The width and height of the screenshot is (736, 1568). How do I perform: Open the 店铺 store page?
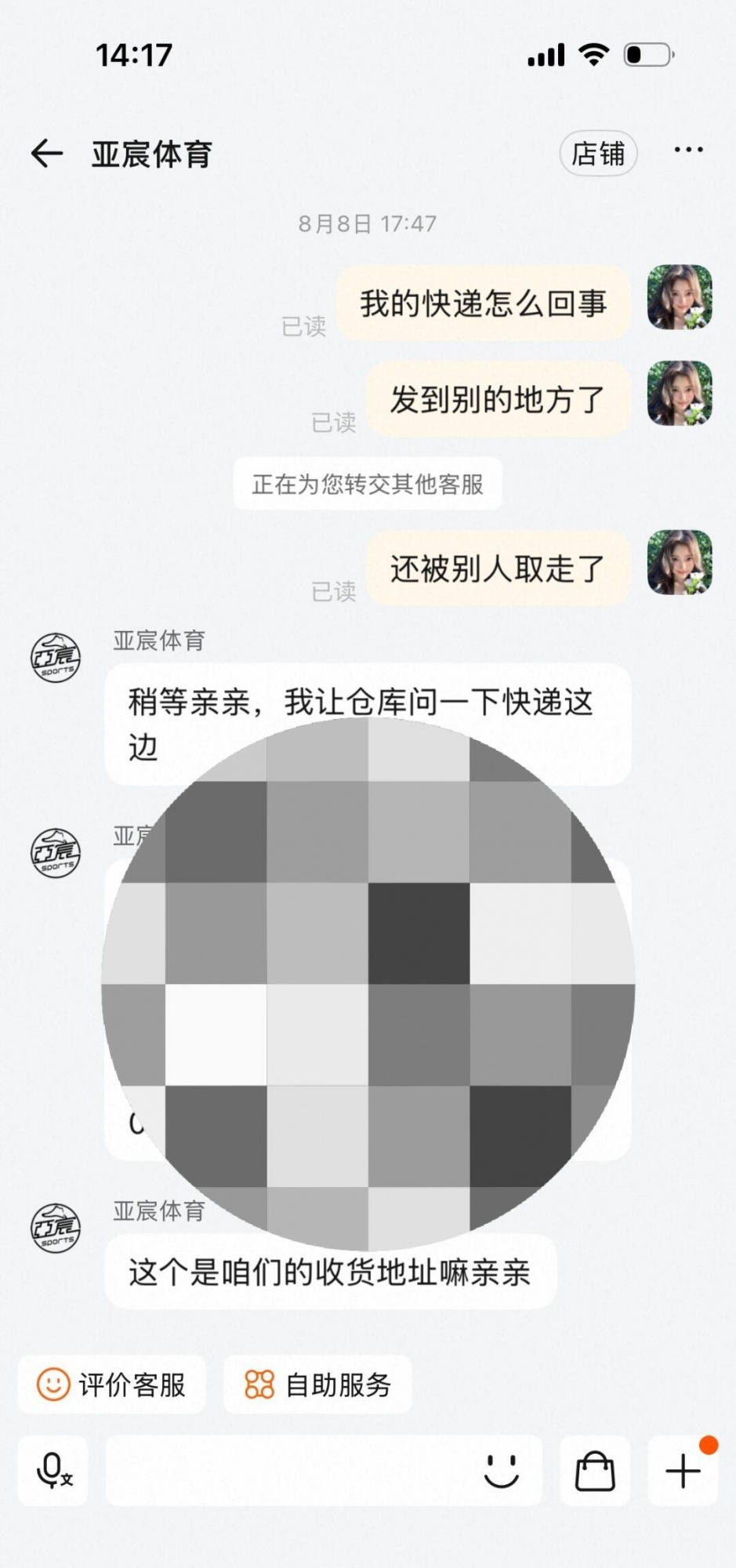tap(598, 154)
